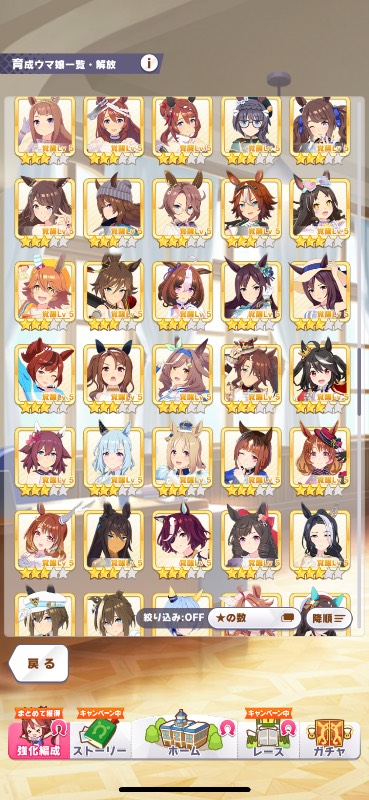
Task: Select the character with black and white hair
Action: pos(319,544)
